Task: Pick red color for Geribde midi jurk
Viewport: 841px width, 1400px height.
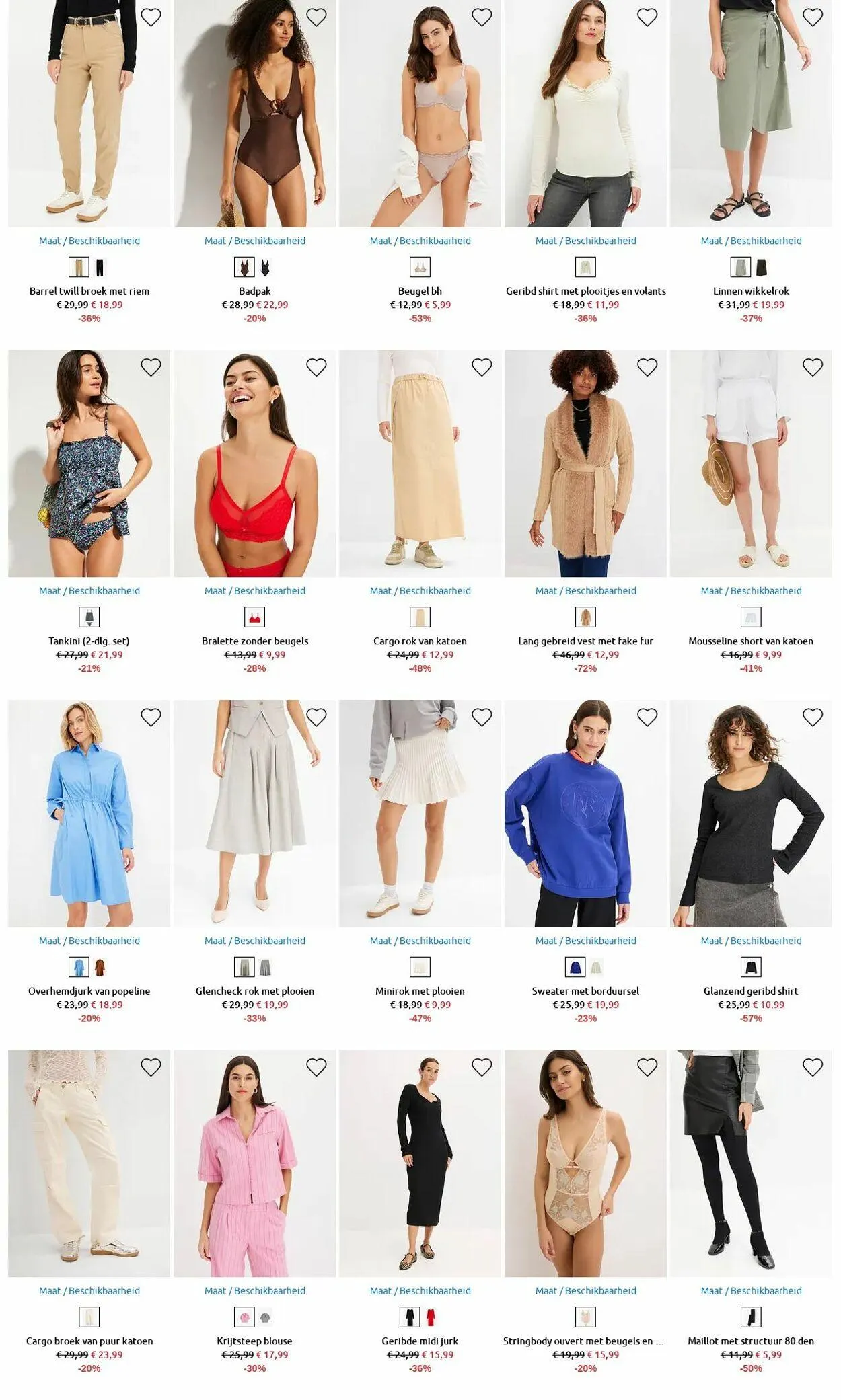Action: coord(431,1317)
